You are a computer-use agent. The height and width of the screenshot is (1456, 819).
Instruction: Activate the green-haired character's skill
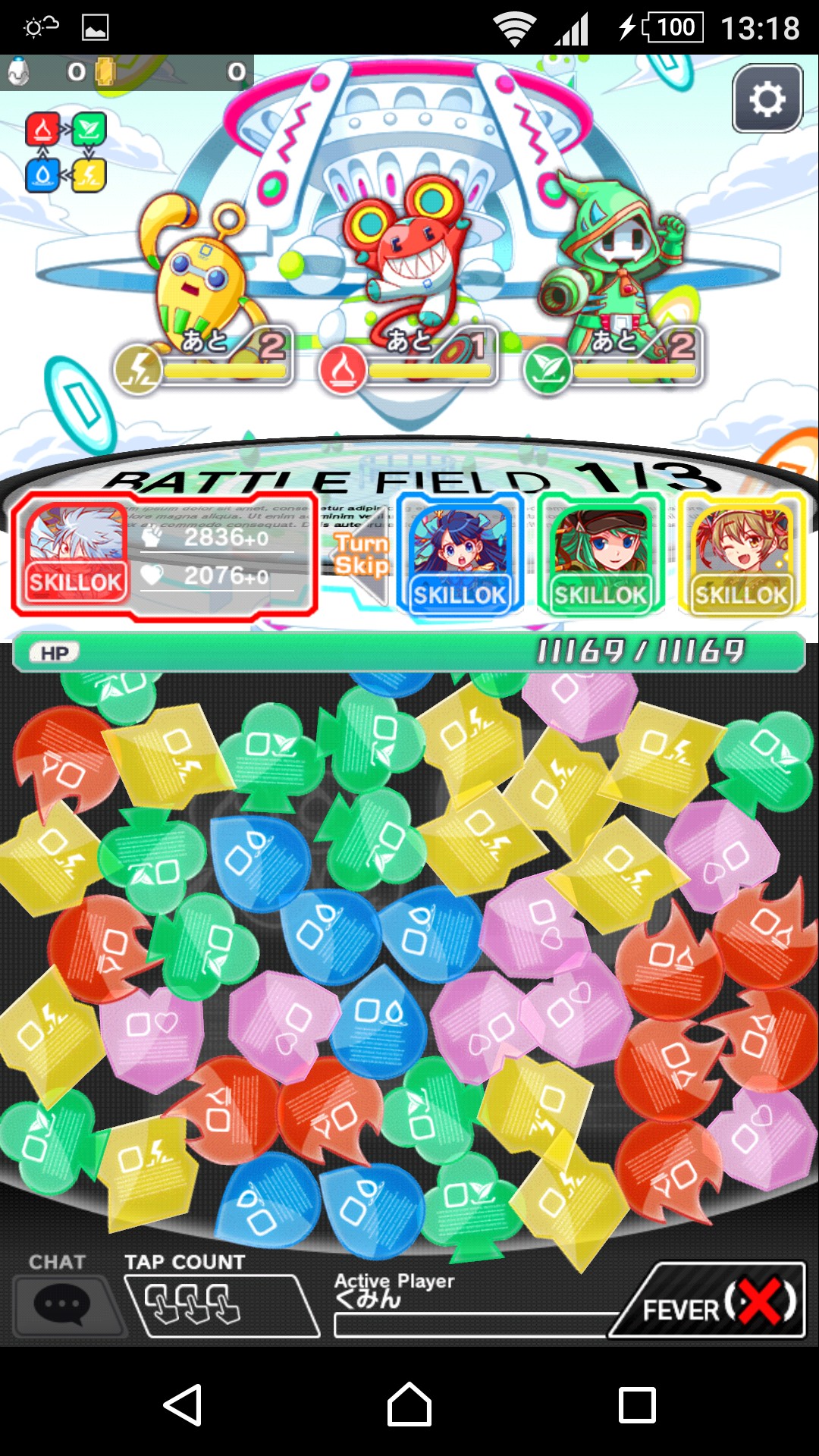pyautogui.click(x=600, y=594)
